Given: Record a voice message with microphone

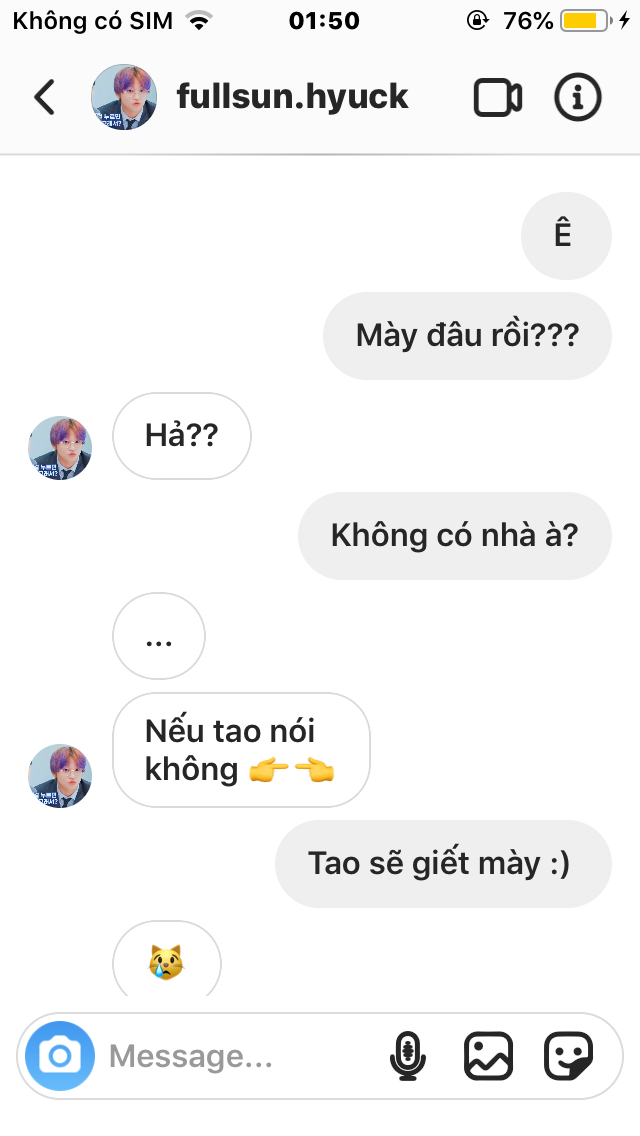Looking at the screenshot, I should (407, 1056).
